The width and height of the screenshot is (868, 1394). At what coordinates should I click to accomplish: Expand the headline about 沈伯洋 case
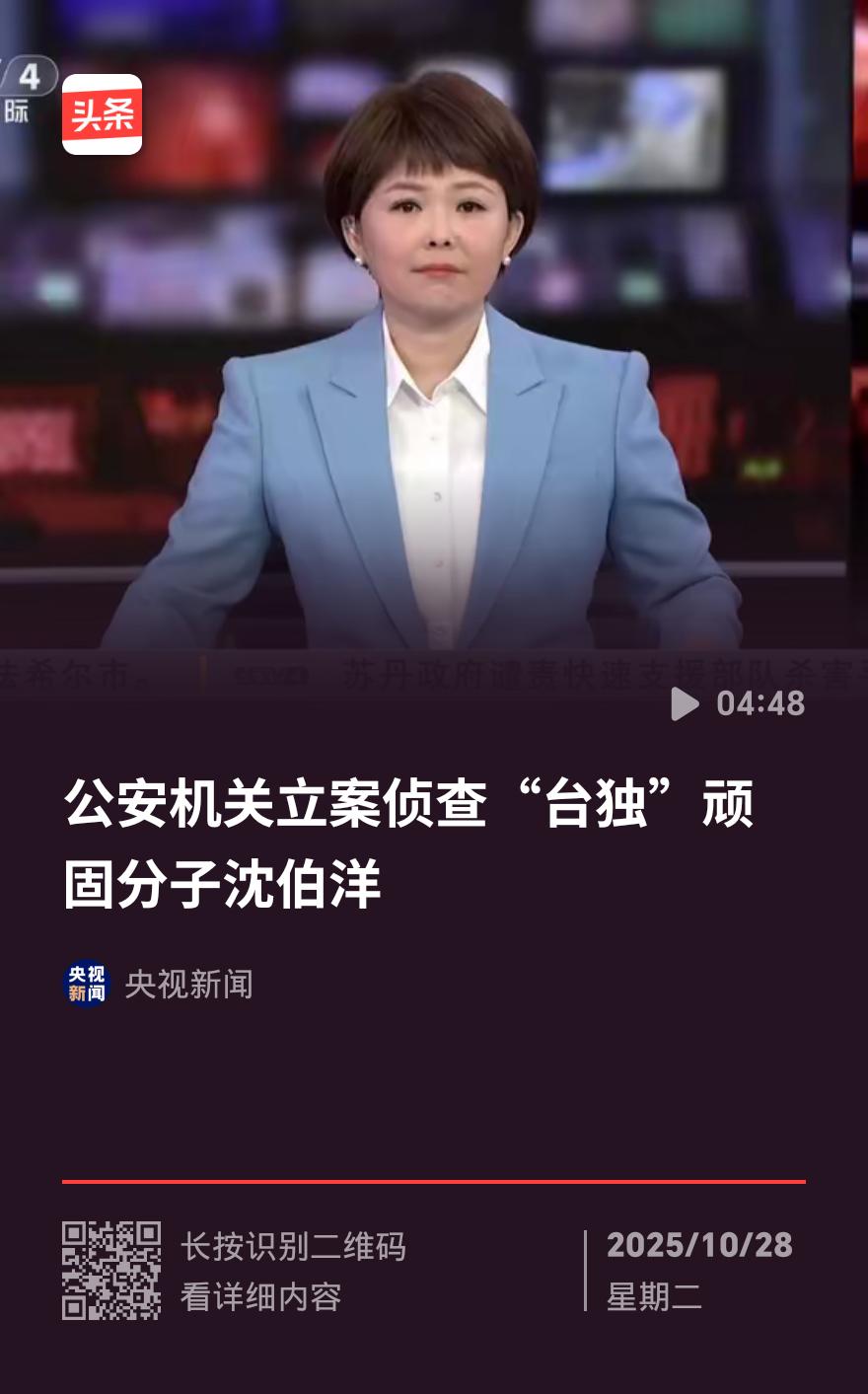pos(414,844)
